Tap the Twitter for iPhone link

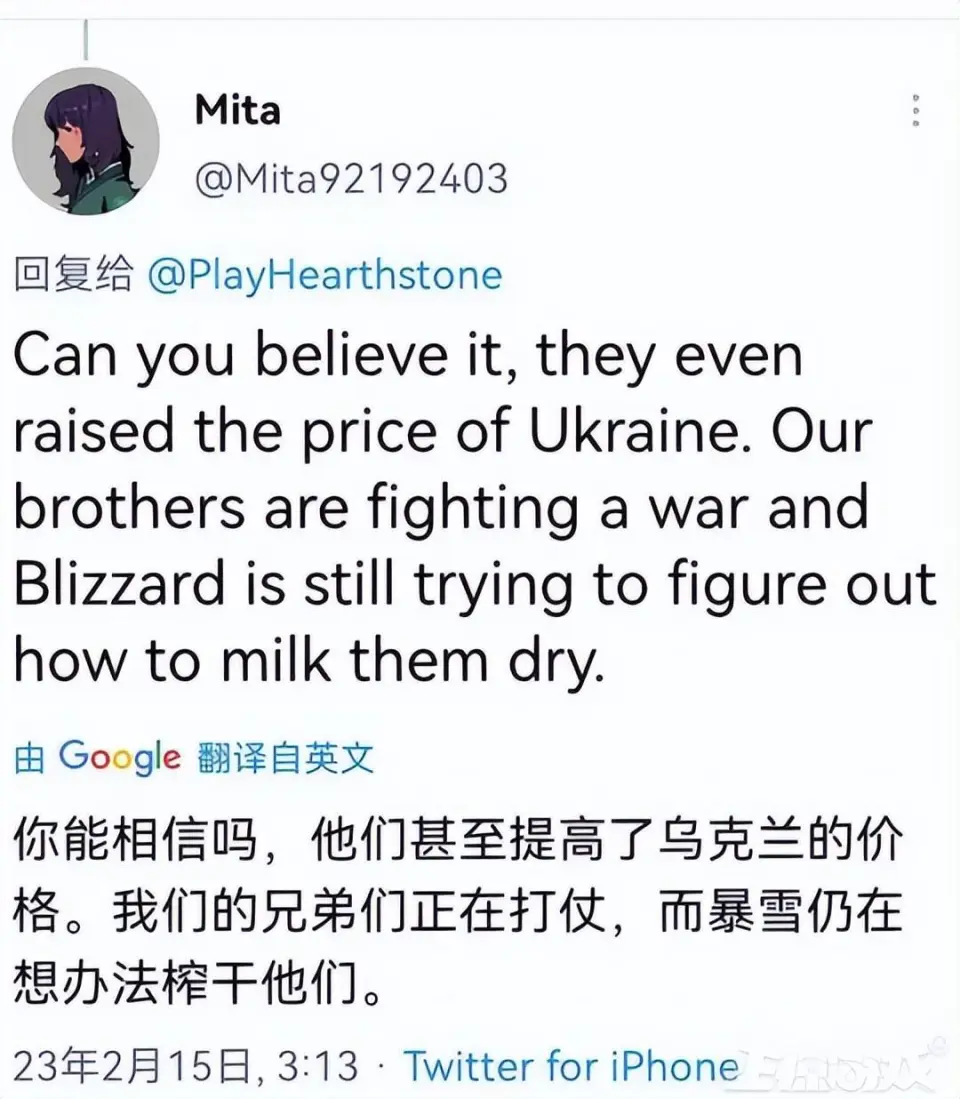click(x=570, y=1066)
